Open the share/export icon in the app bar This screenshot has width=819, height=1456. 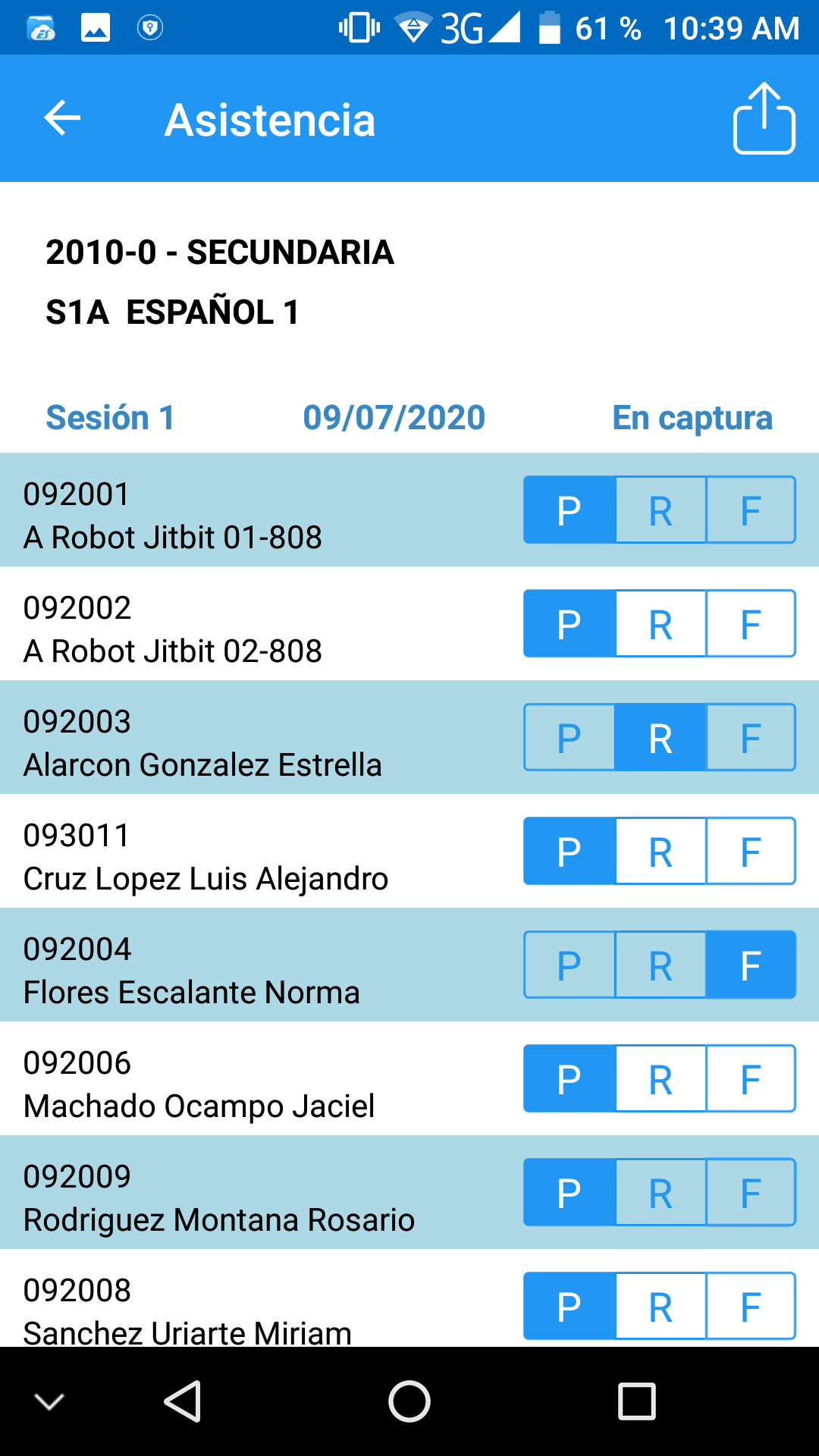click(764, 118)
